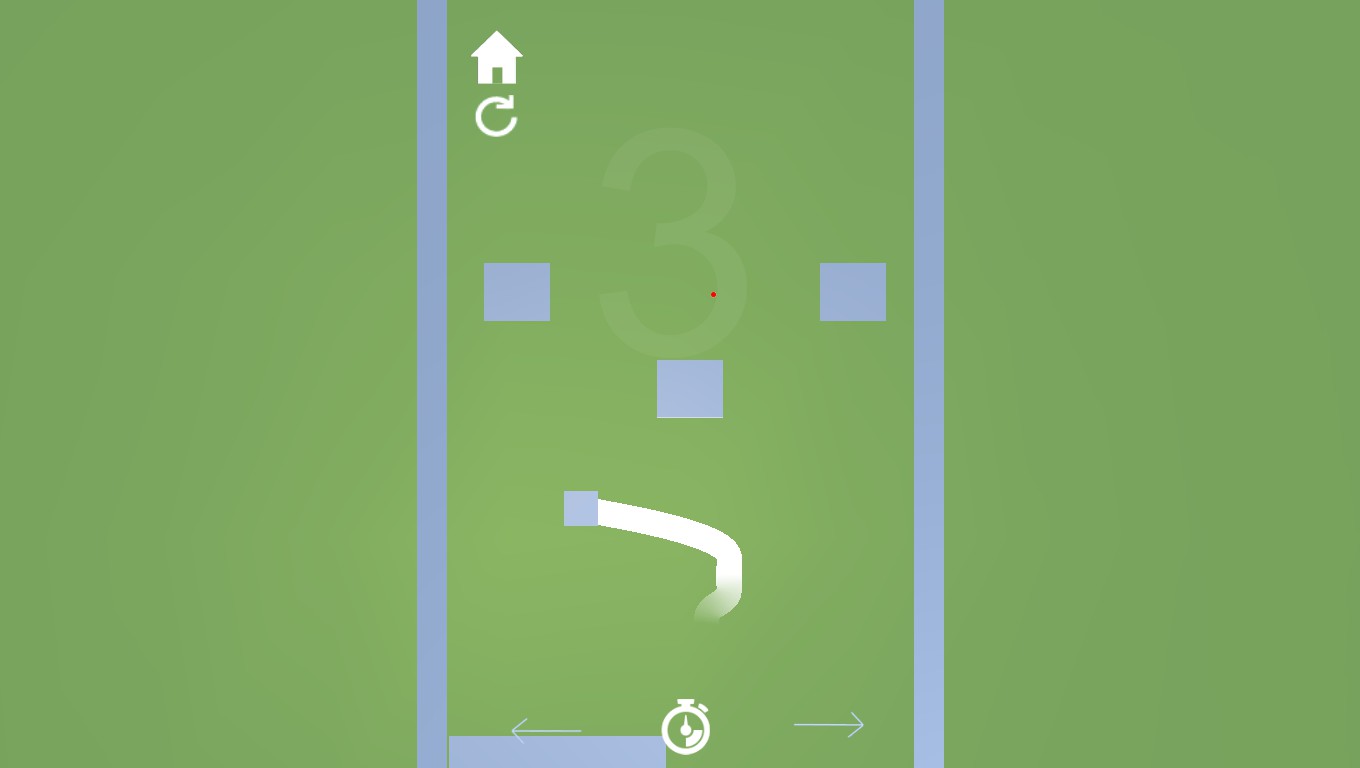1360x768 pixels.
Task: Activate the stopwatch slow-motion icon
Action: (686, 727)
